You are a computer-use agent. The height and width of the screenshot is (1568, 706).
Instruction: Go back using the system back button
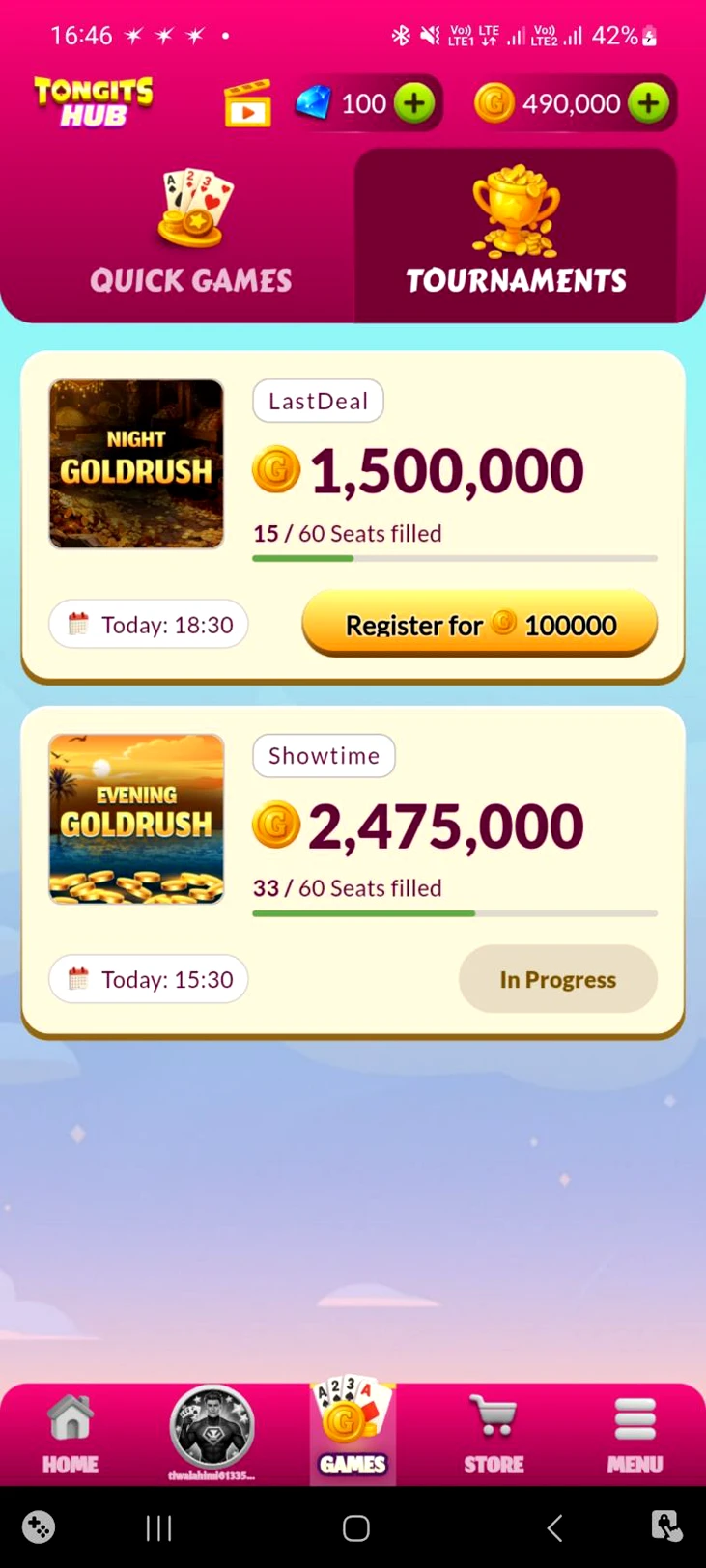[x=554, y=1527]
